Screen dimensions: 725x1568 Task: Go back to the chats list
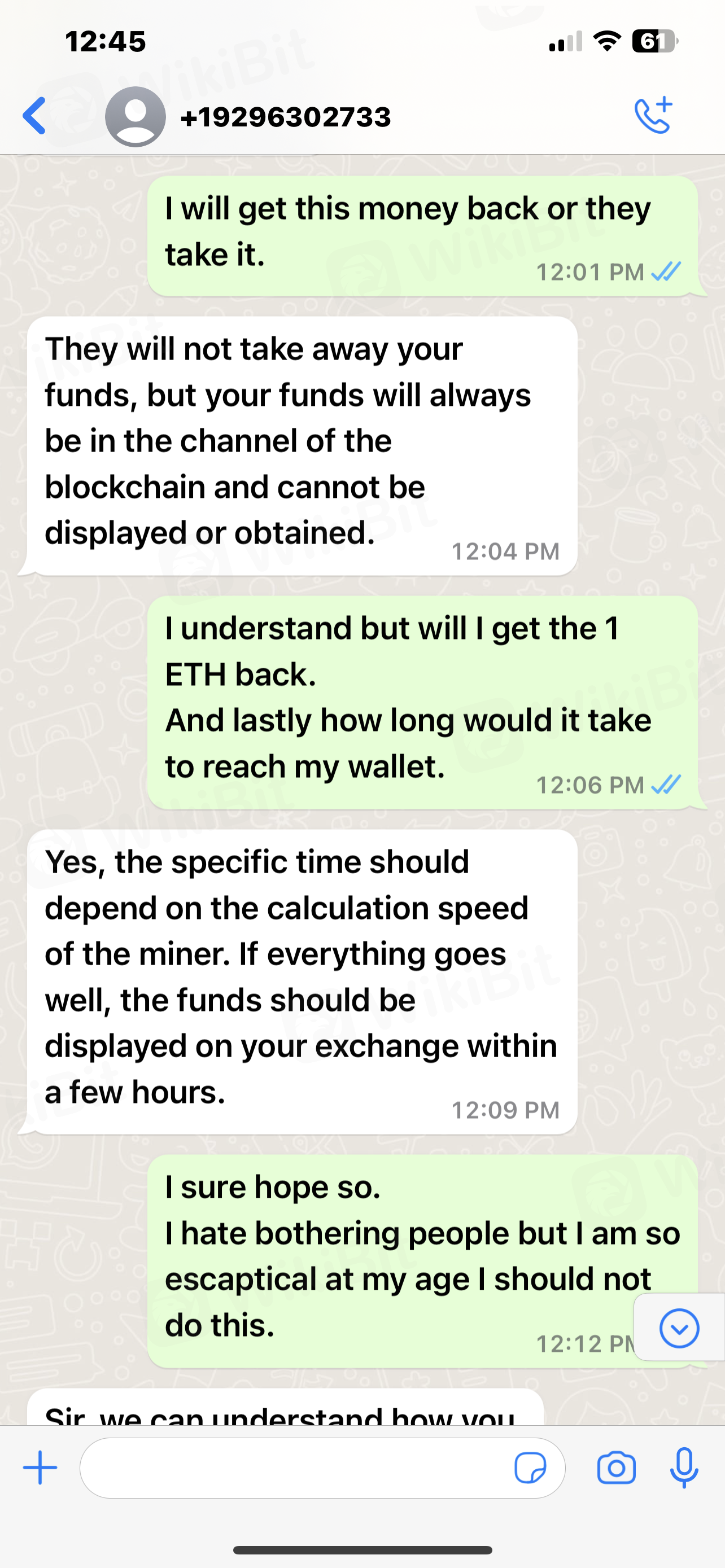click(x=34, y=116)
